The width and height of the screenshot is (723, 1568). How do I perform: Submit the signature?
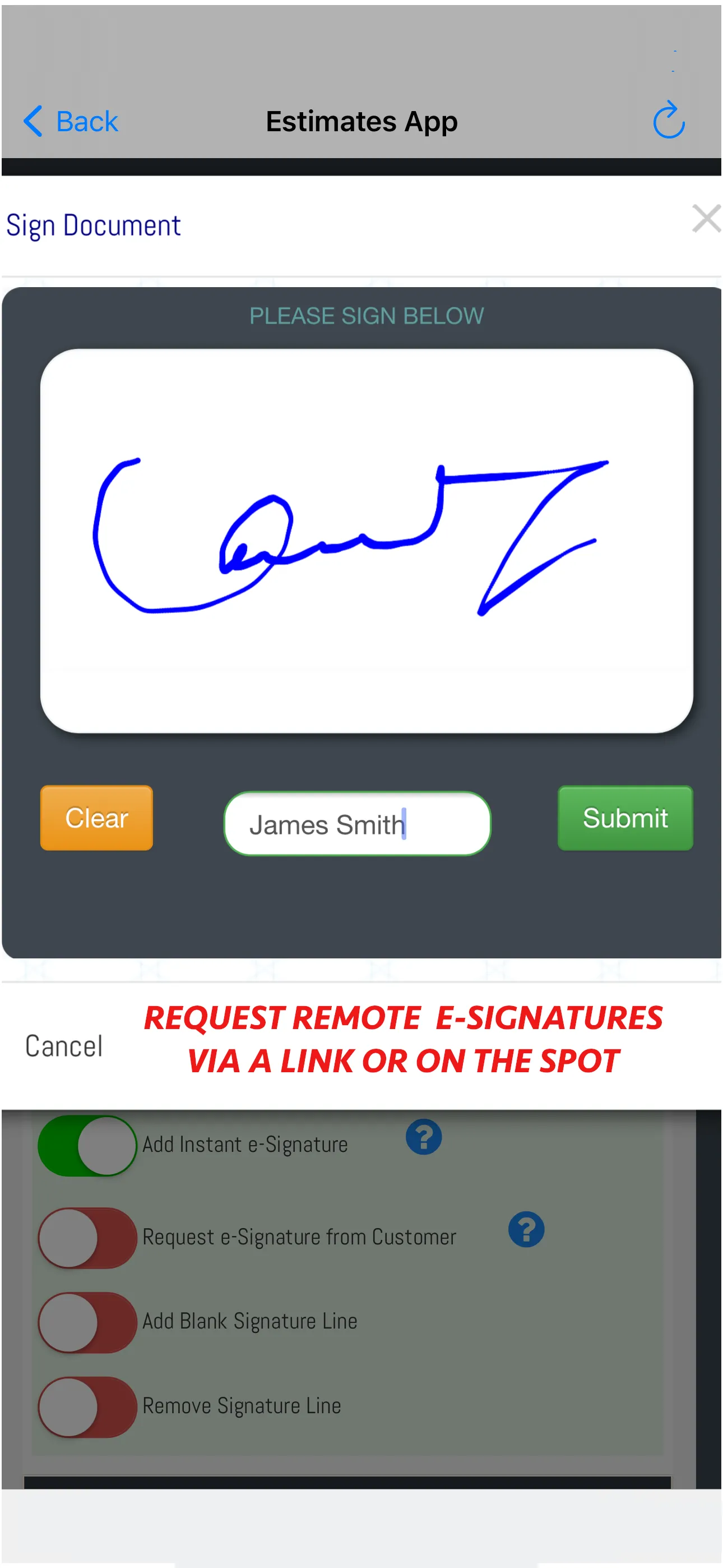(625, 818)
